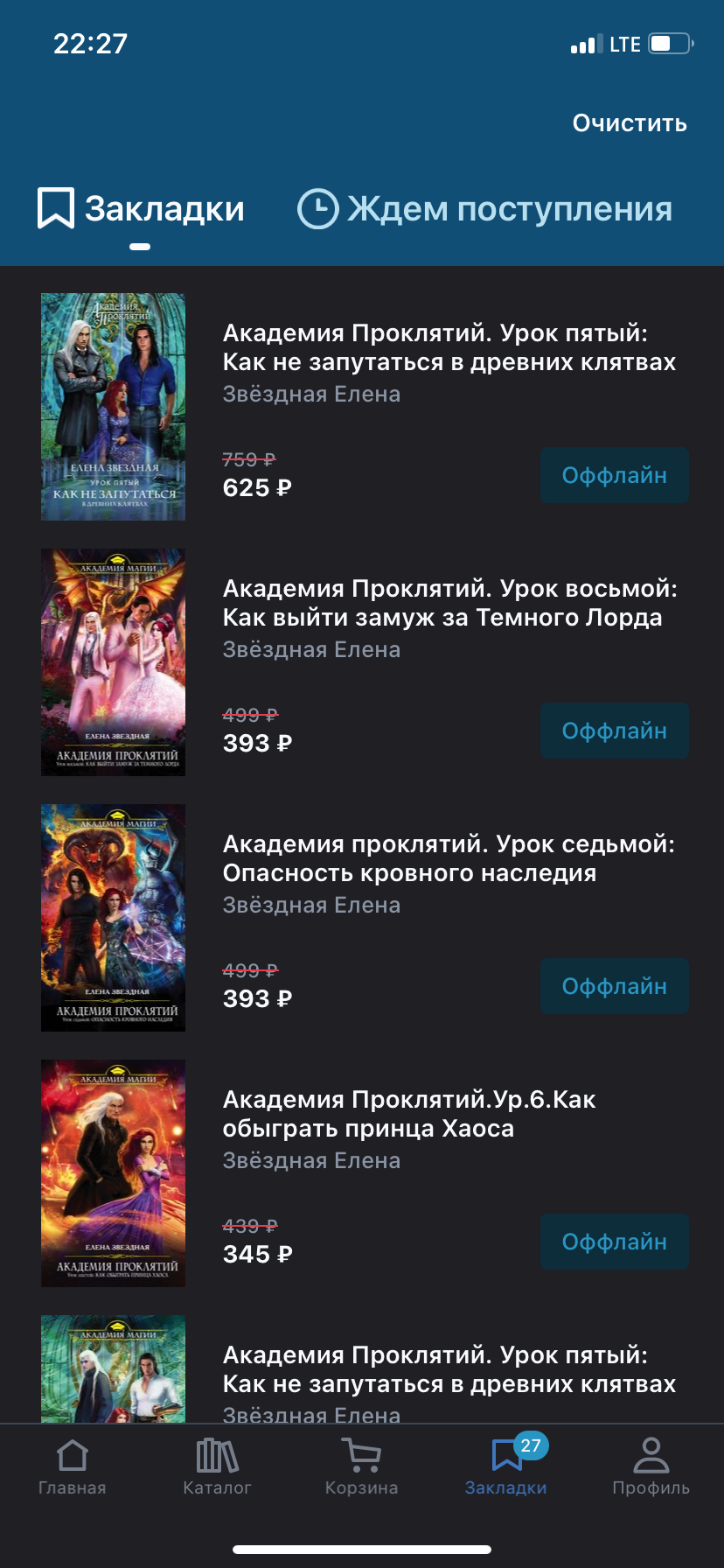Select the Закладки top tab
The width and height of the screenshot is (724, 1568).
(x=141, y=209)
